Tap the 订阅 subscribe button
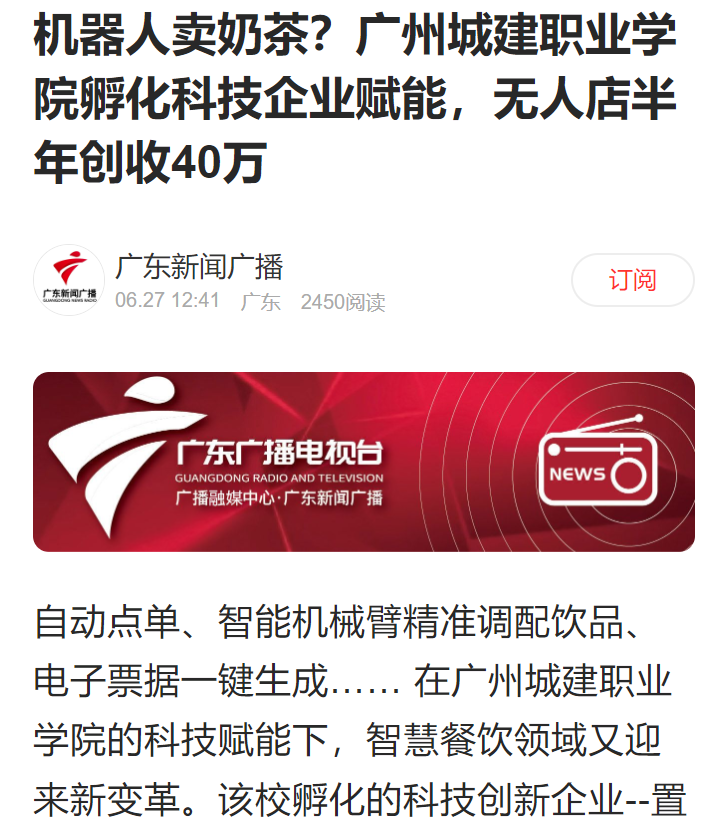 tap(632, 280)
